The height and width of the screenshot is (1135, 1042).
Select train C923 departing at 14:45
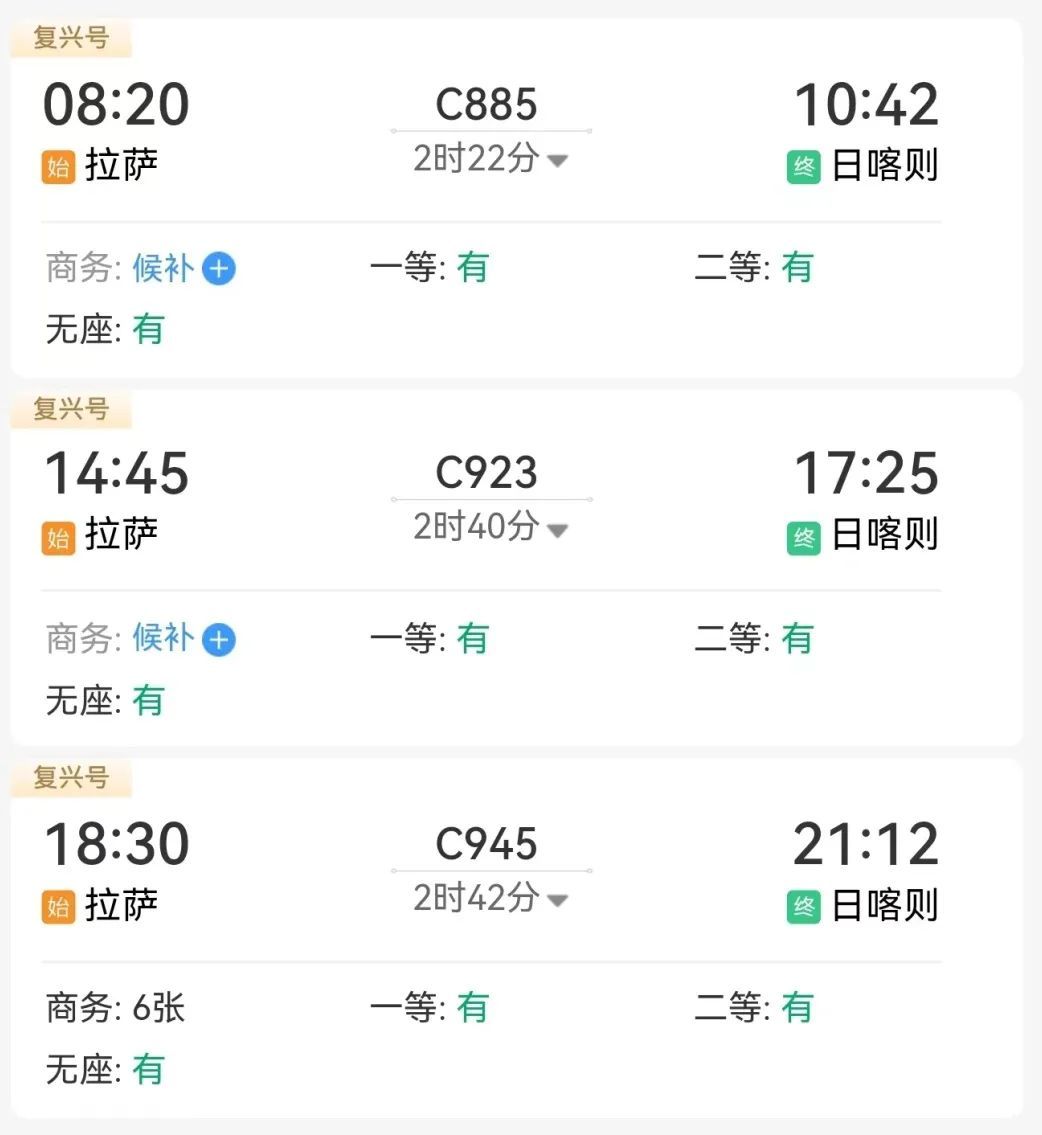487,474
